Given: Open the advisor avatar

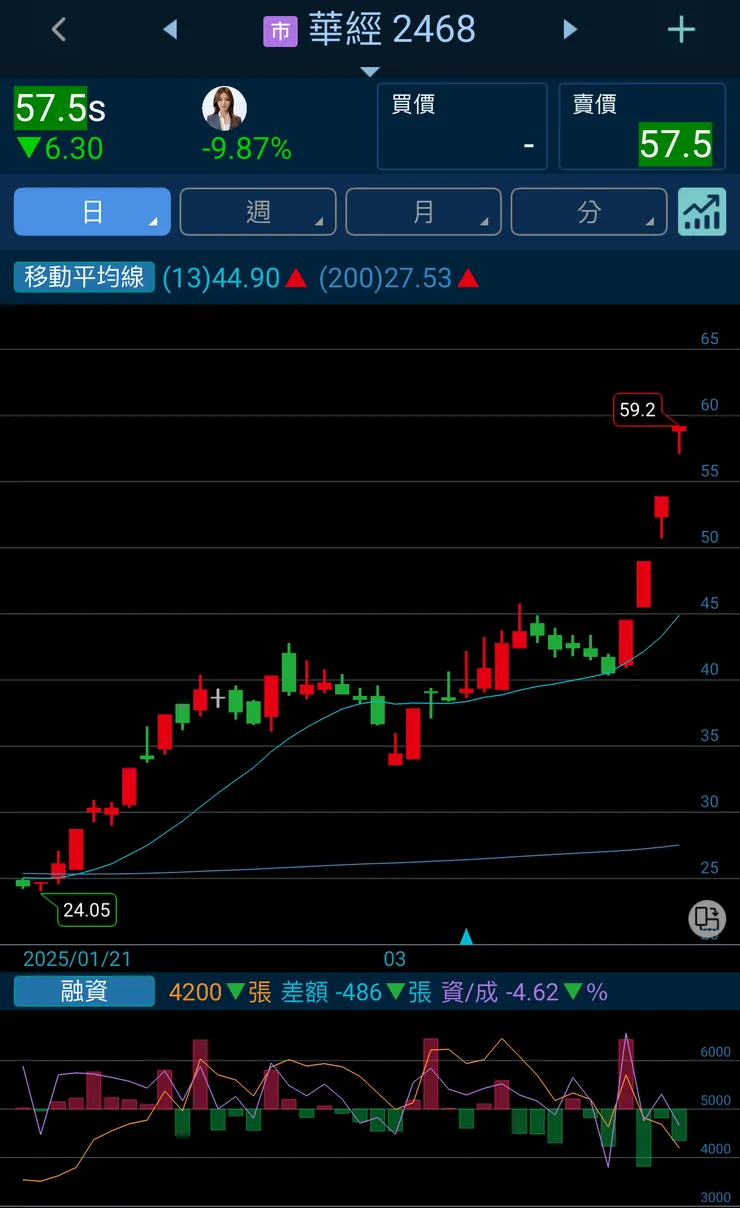Looking at the screenshot, I should [x=224, y=108].
